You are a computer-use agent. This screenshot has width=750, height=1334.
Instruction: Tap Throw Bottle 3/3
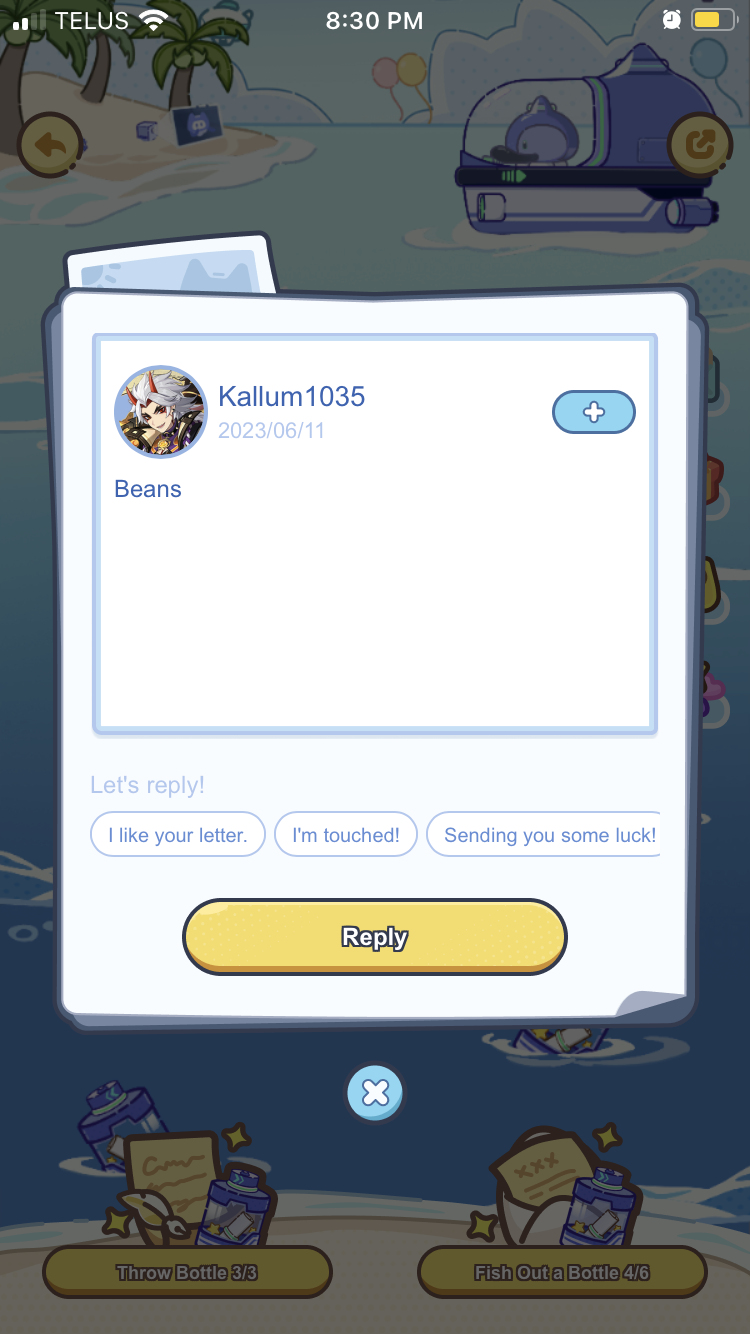[x=187, y=1272]
